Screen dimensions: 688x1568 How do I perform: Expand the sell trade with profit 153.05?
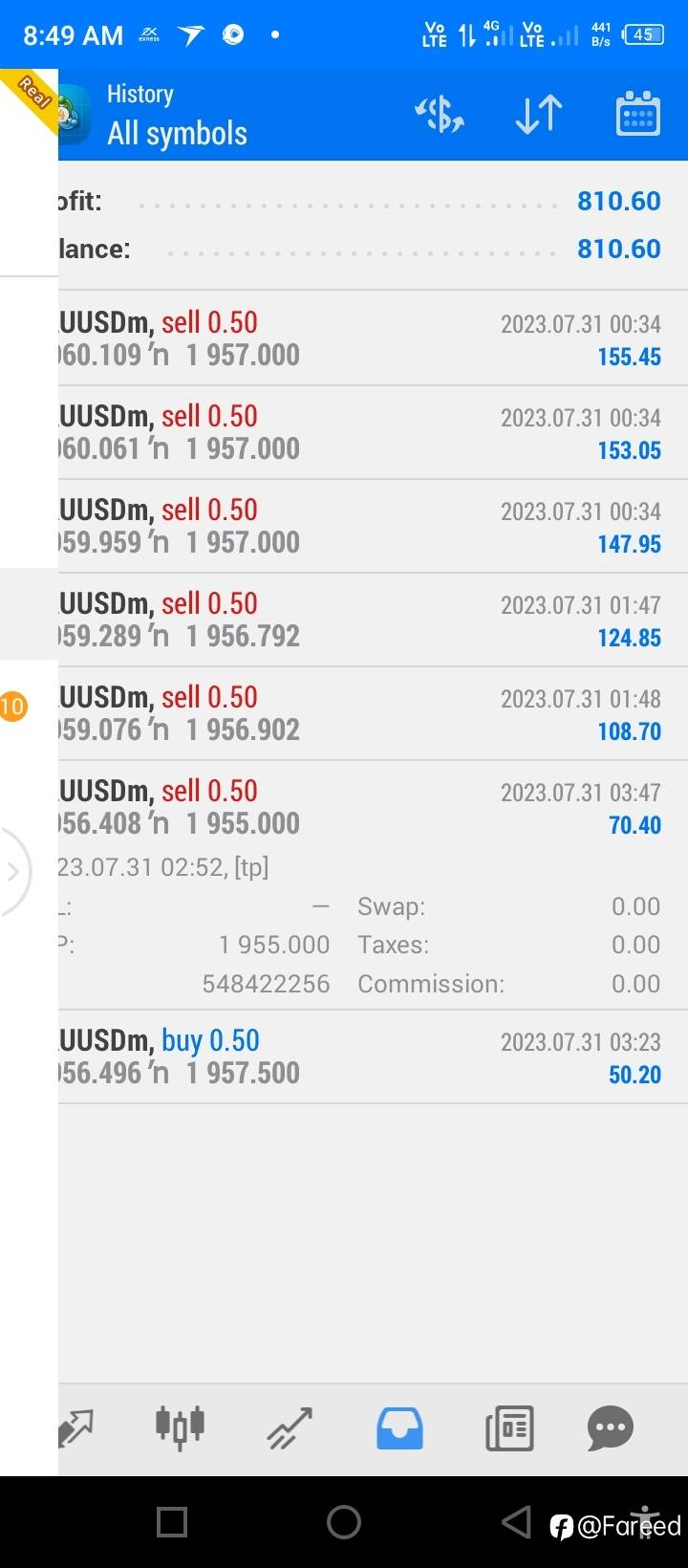coord(373,433)
